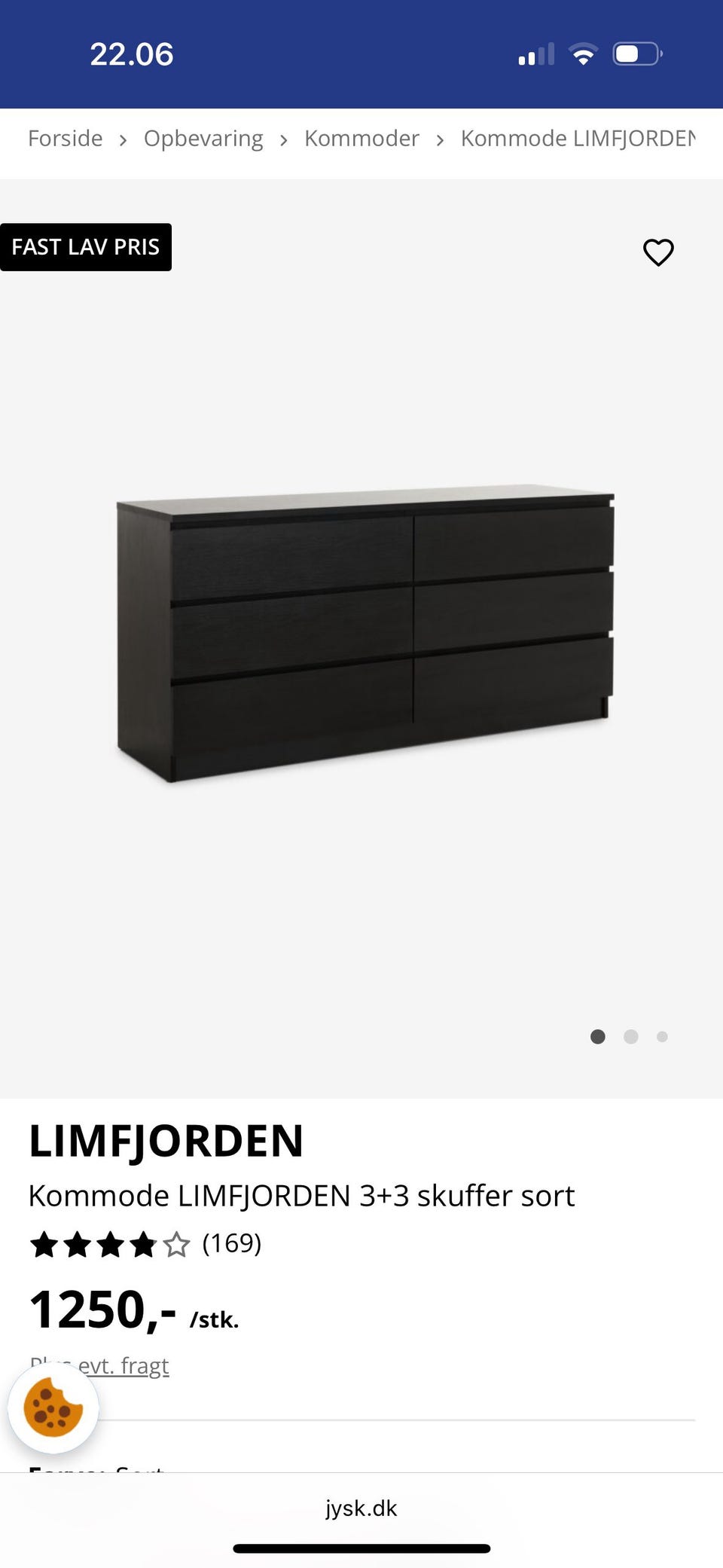Select the second carousel dot

coord(630,1037)
